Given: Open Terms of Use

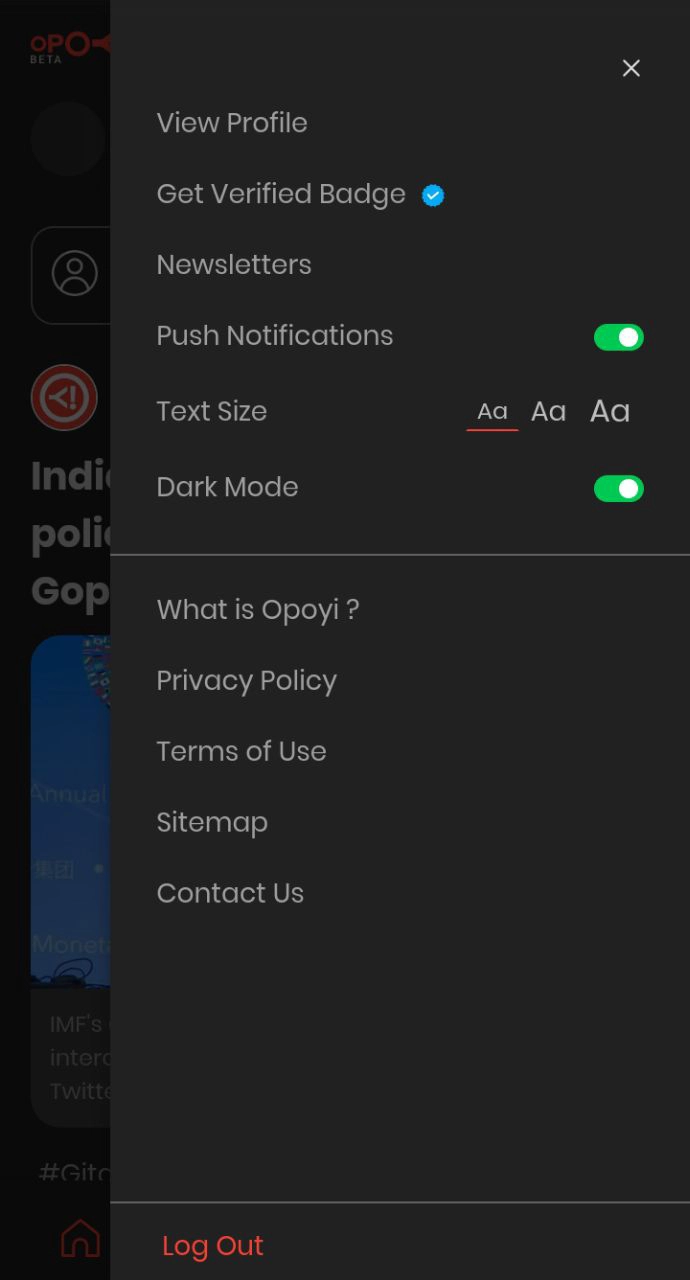Looking at the screenshot, I should pyautogui.click(x=242, y=752).
